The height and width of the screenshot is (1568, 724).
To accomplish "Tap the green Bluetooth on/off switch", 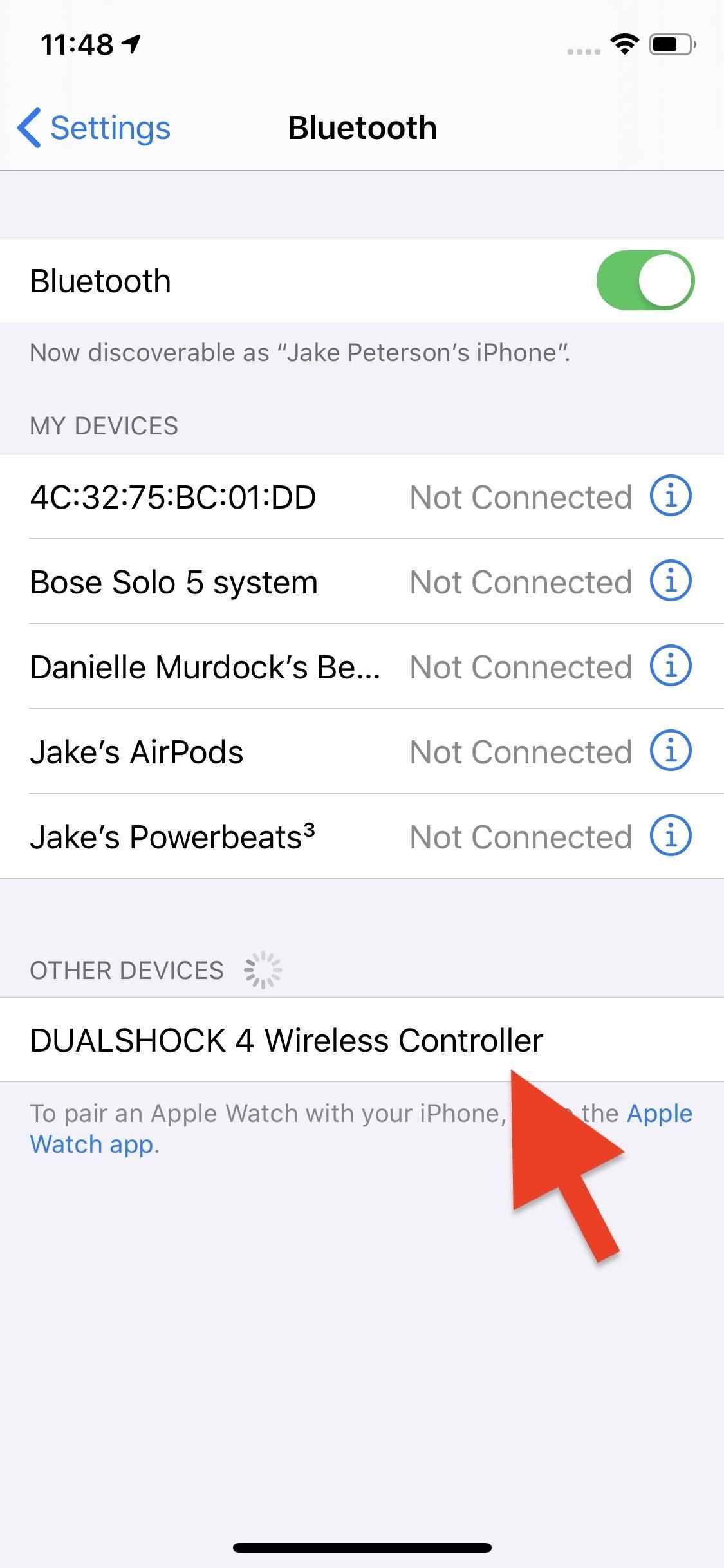I will (x=645, y=280).
